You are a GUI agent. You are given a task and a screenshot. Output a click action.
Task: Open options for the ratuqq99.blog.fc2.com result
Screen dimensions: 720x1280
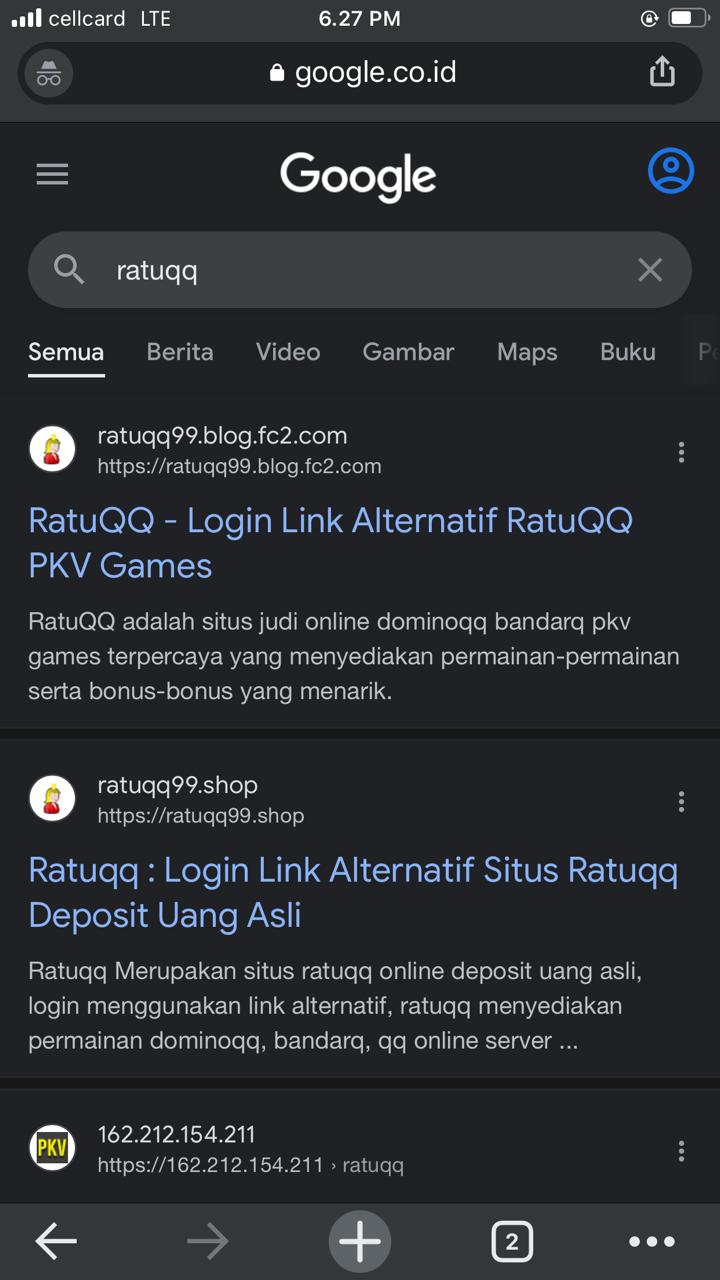(x=681, y=452)
